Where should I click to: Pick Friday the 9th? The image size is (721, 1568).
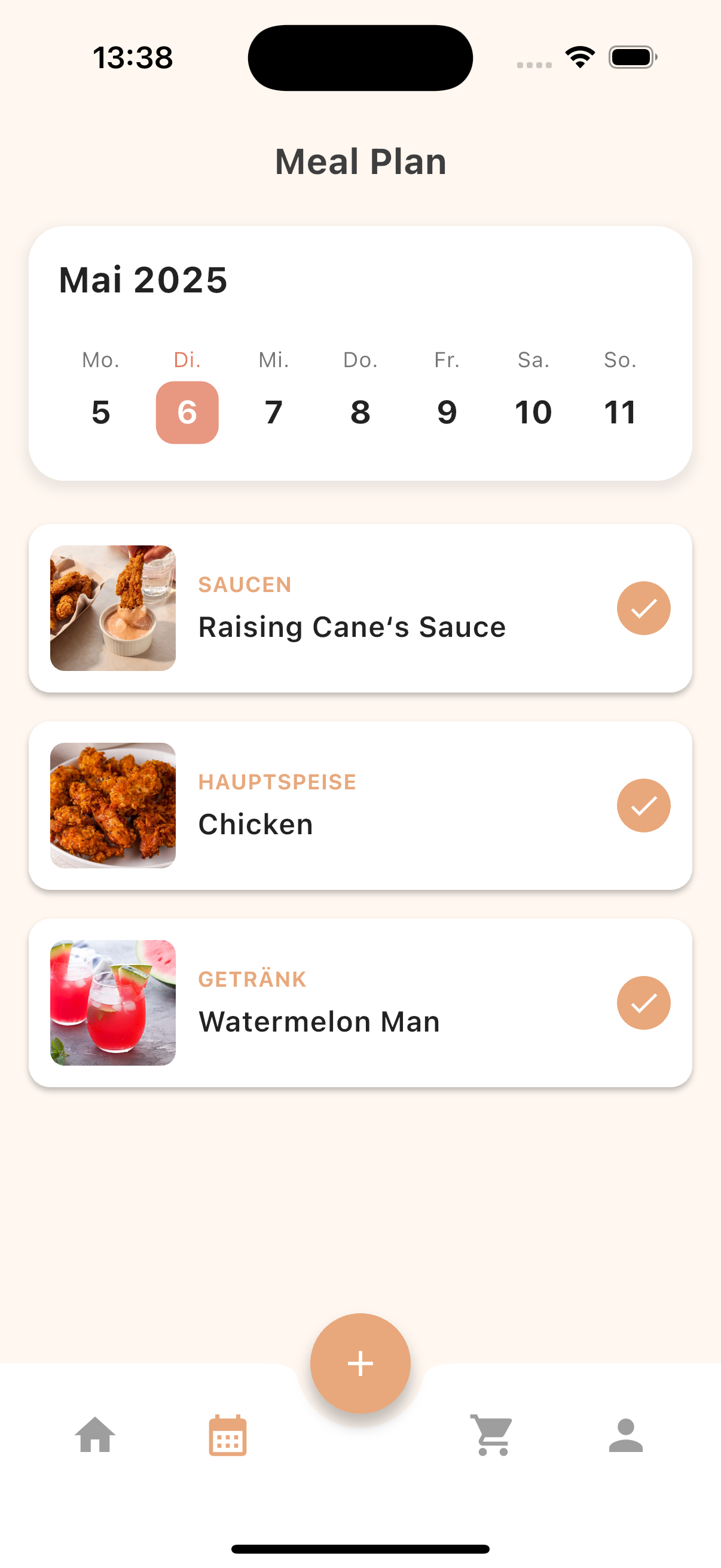(447, 411)
